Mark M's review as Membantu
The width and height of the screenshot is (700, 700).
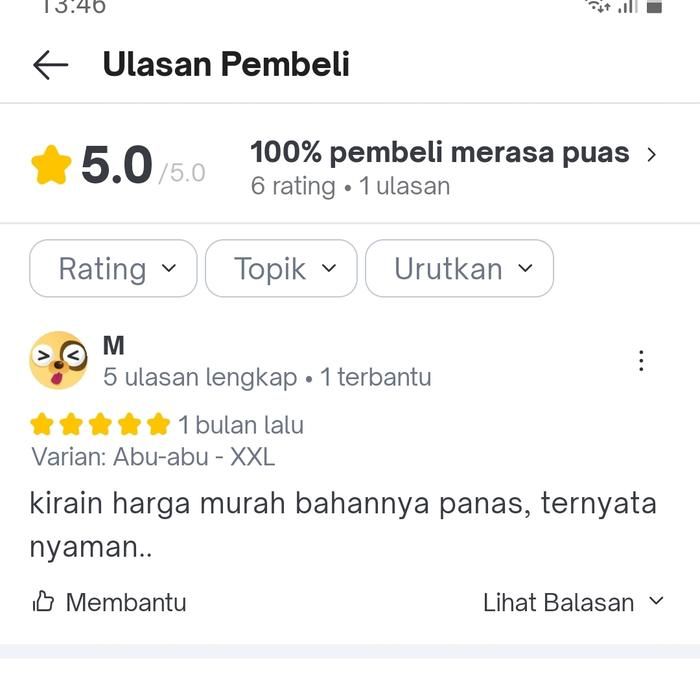(110, 602)
